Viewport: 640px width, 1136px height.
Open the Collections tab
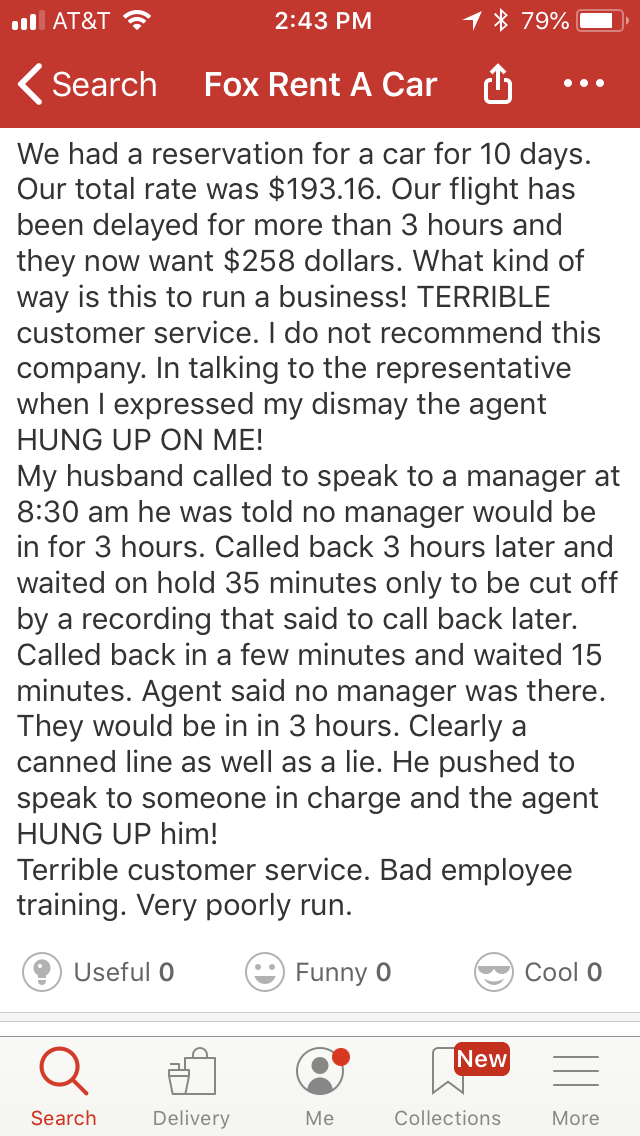tap(448, 1086)
